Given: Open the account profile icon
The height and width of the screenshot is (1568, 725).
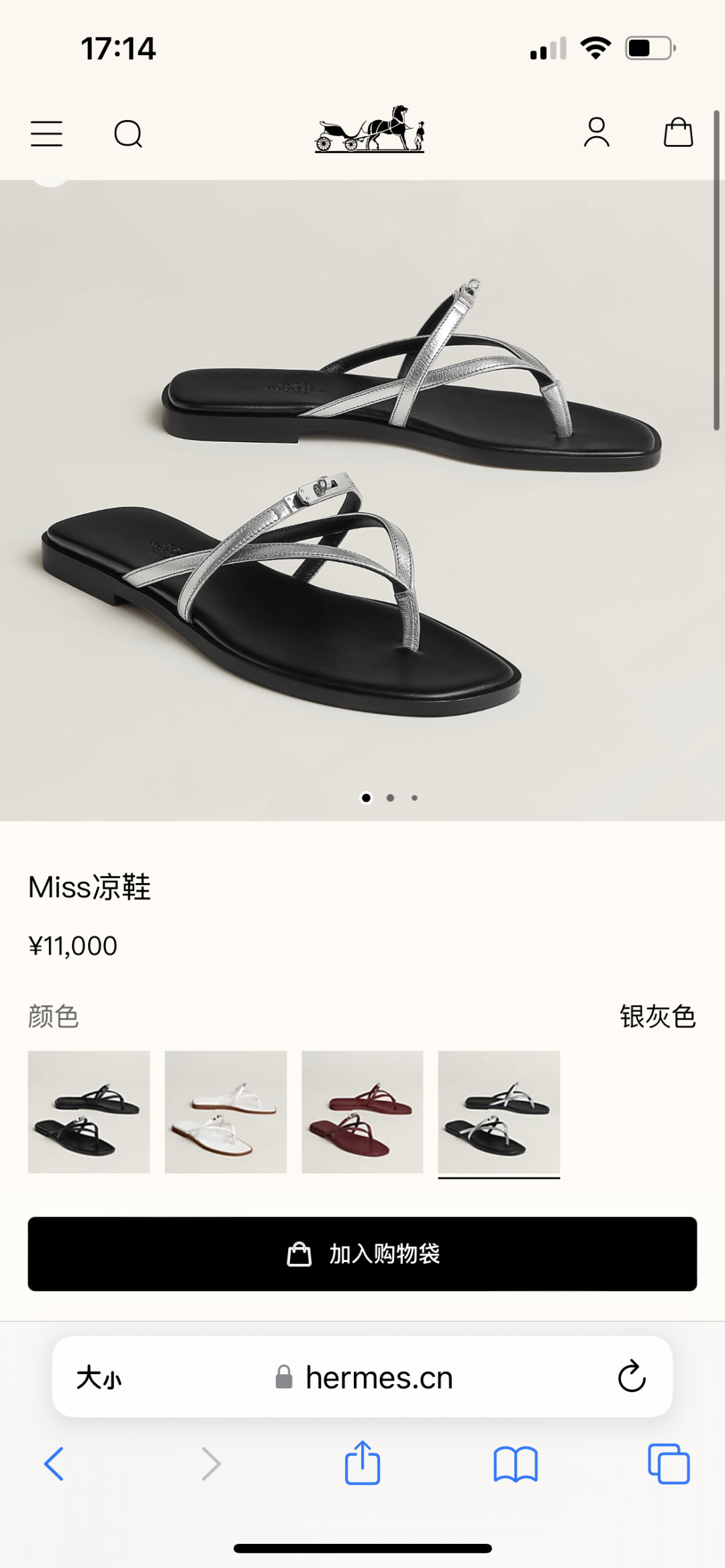Looking at the screenshot, I should (x=596, y=132).
